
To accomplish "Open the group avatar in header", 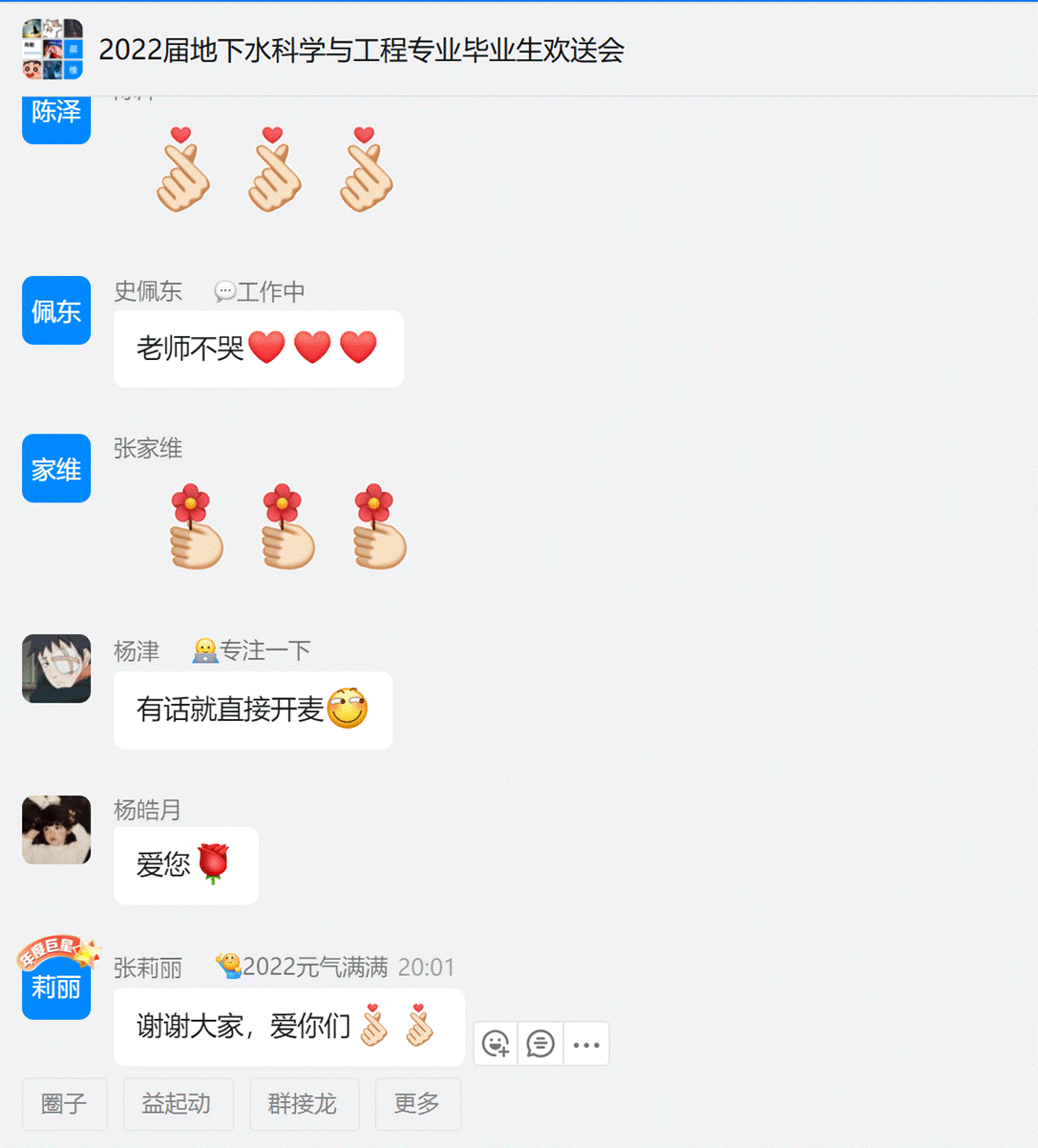I will [x=53, y=50].
